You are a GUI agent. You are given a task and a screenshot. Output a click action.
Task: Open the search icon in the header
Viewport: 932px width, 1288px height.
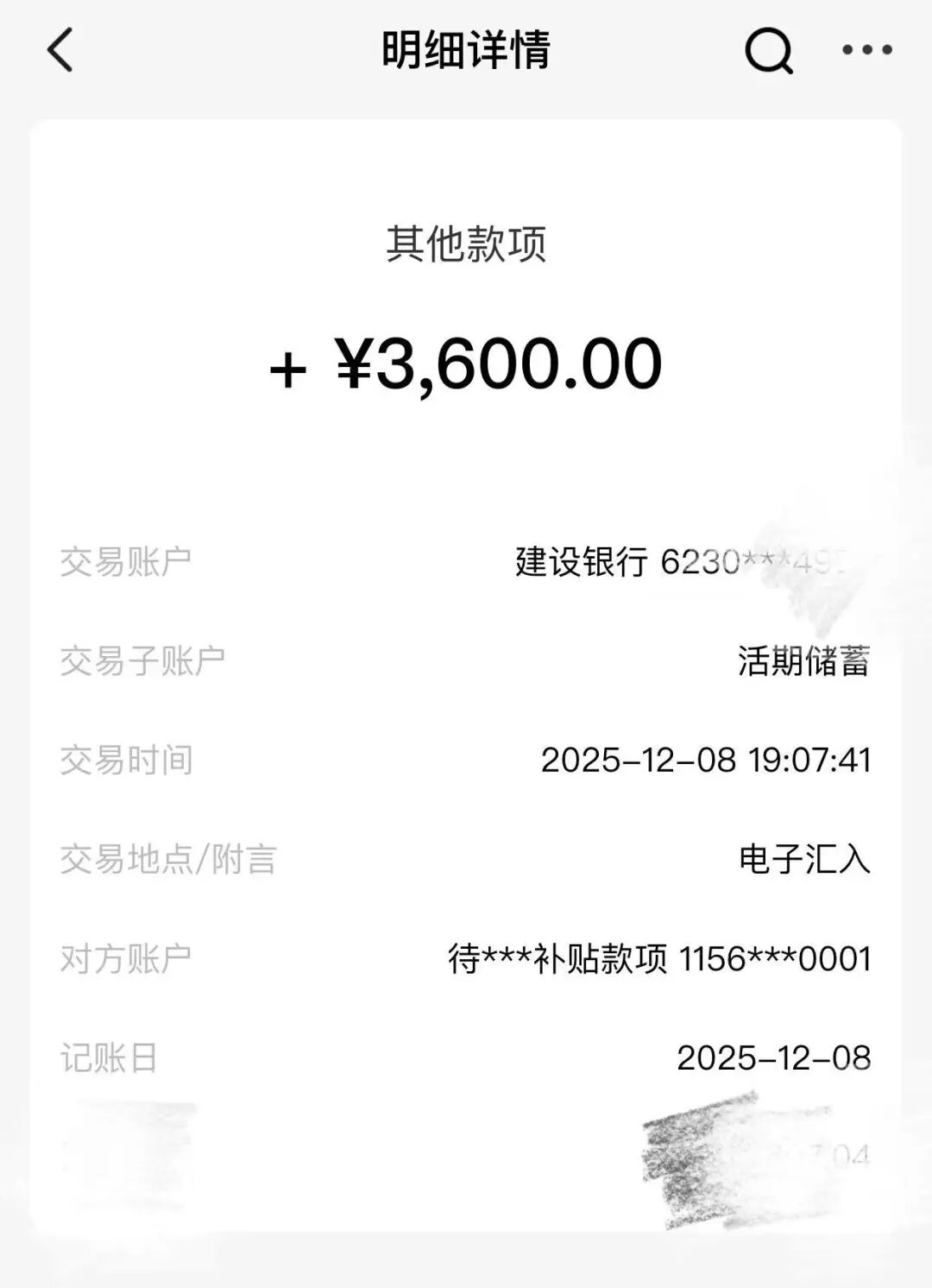768,51
